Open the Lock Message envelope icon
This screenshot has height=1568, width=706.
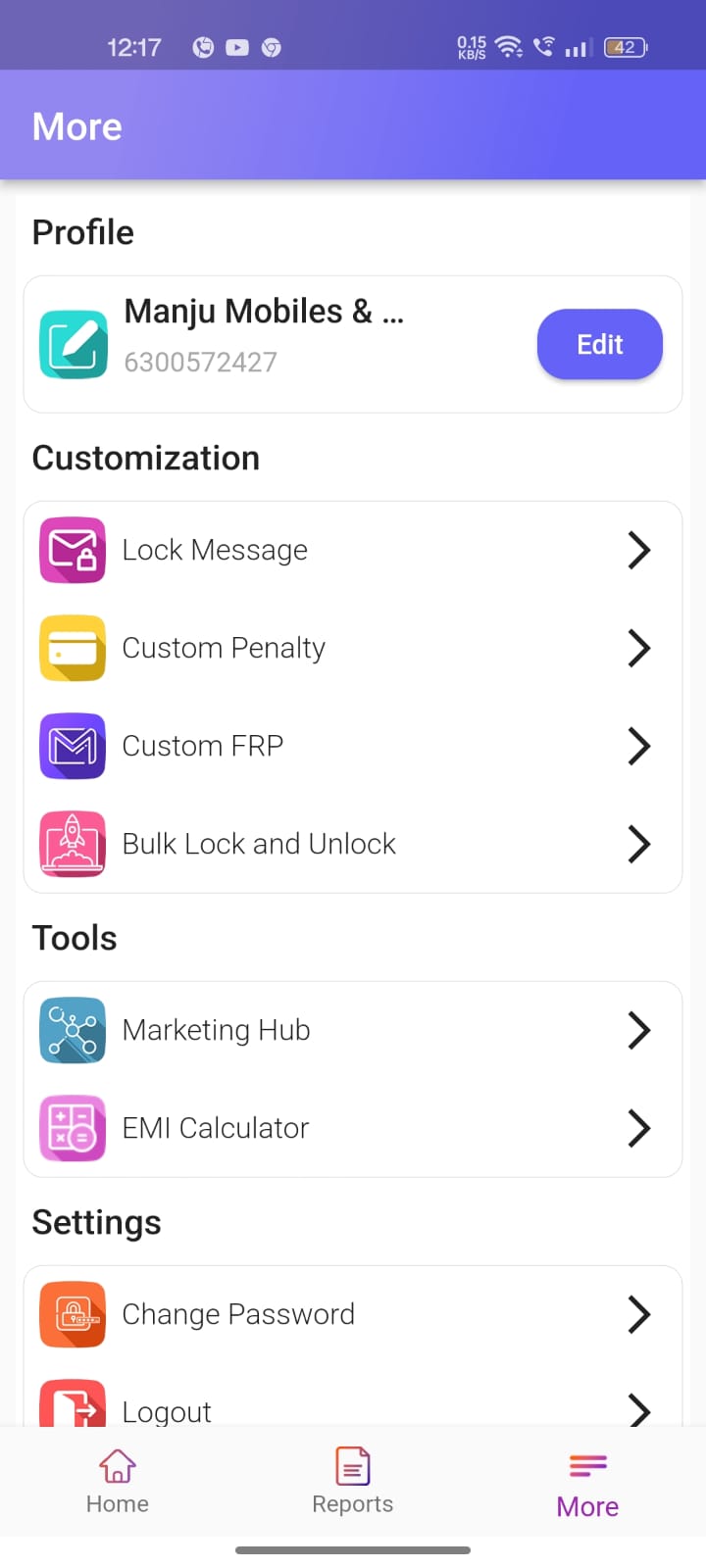click(72, 550)
